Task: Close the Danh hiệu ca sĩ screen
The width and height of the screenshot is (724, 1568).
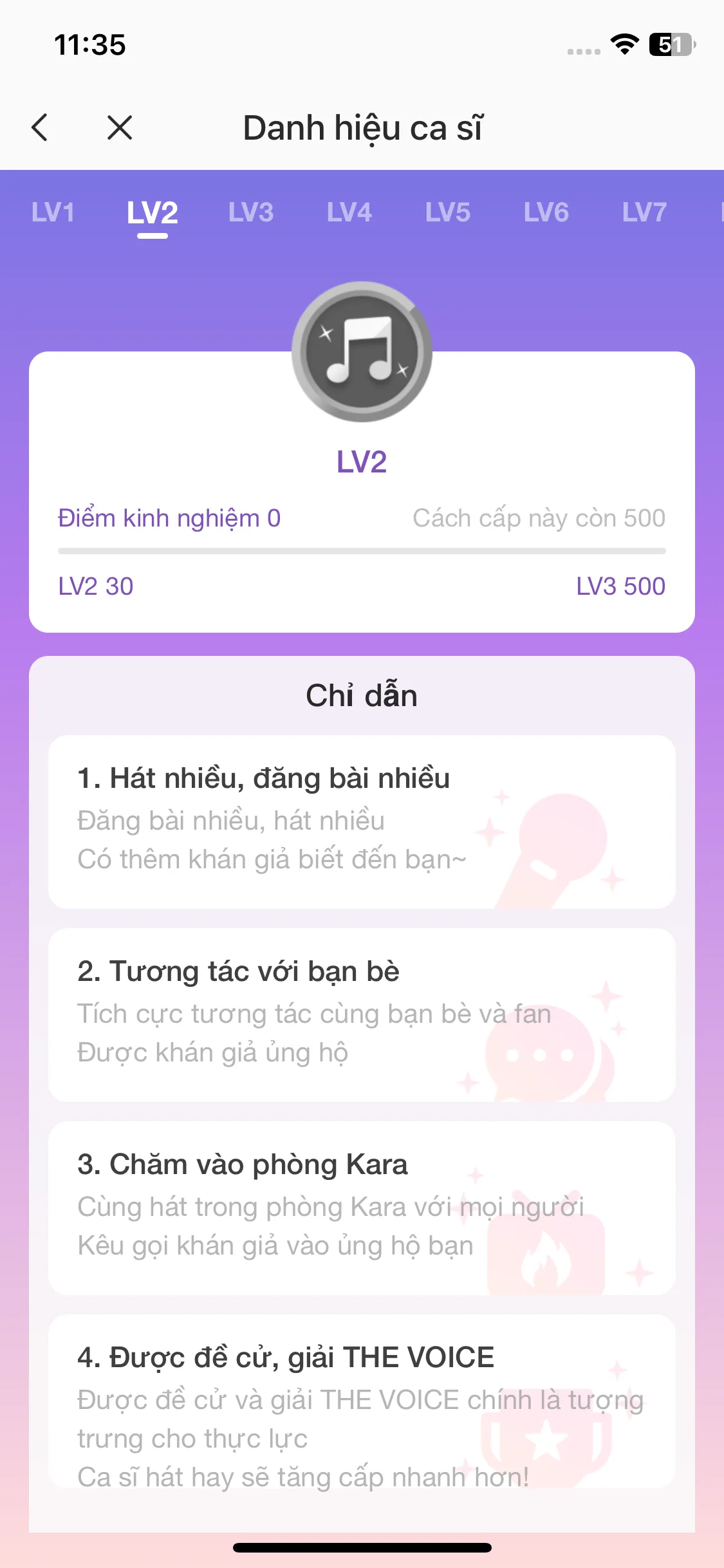Action: point(119,127)
